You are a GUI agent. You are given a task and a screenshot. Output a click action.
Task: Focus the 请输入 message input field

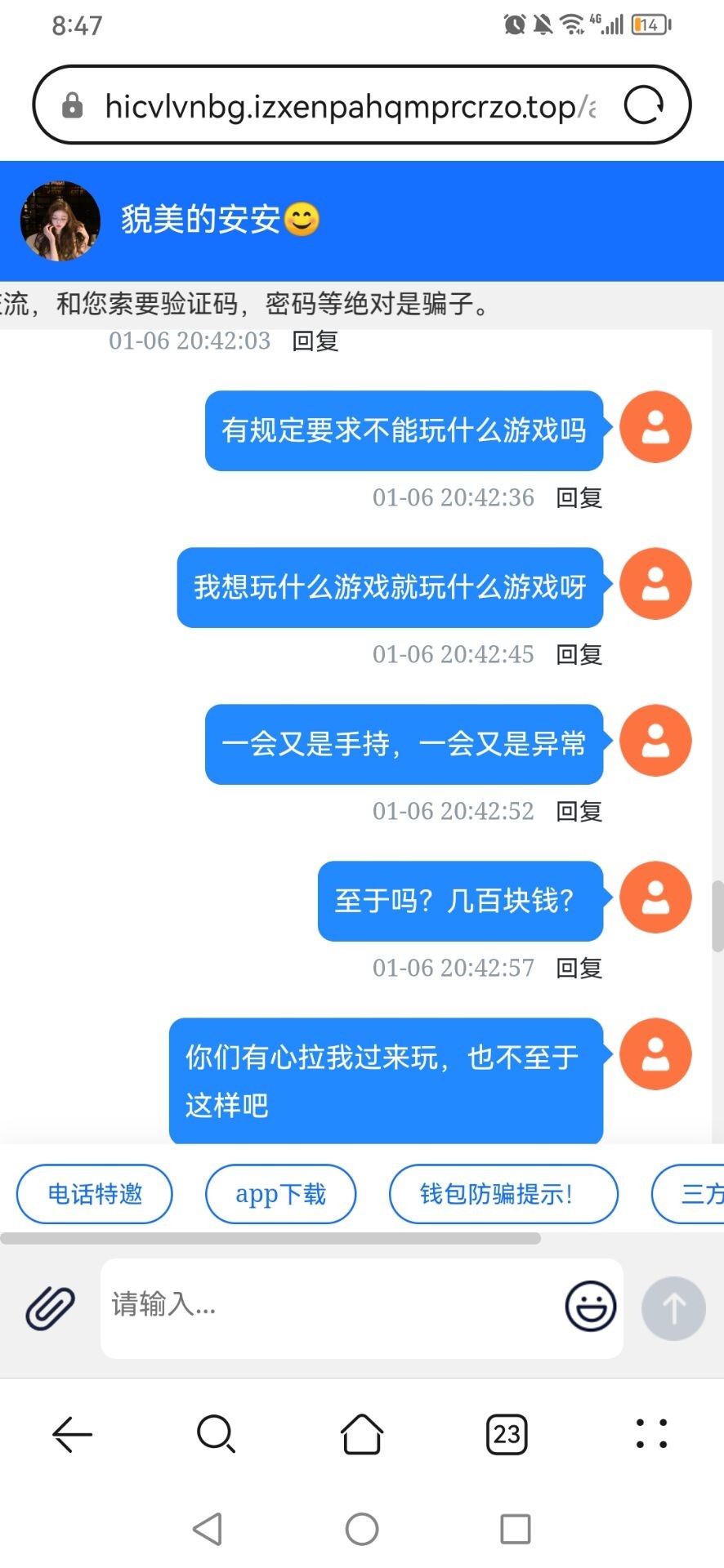[327, 1307]
